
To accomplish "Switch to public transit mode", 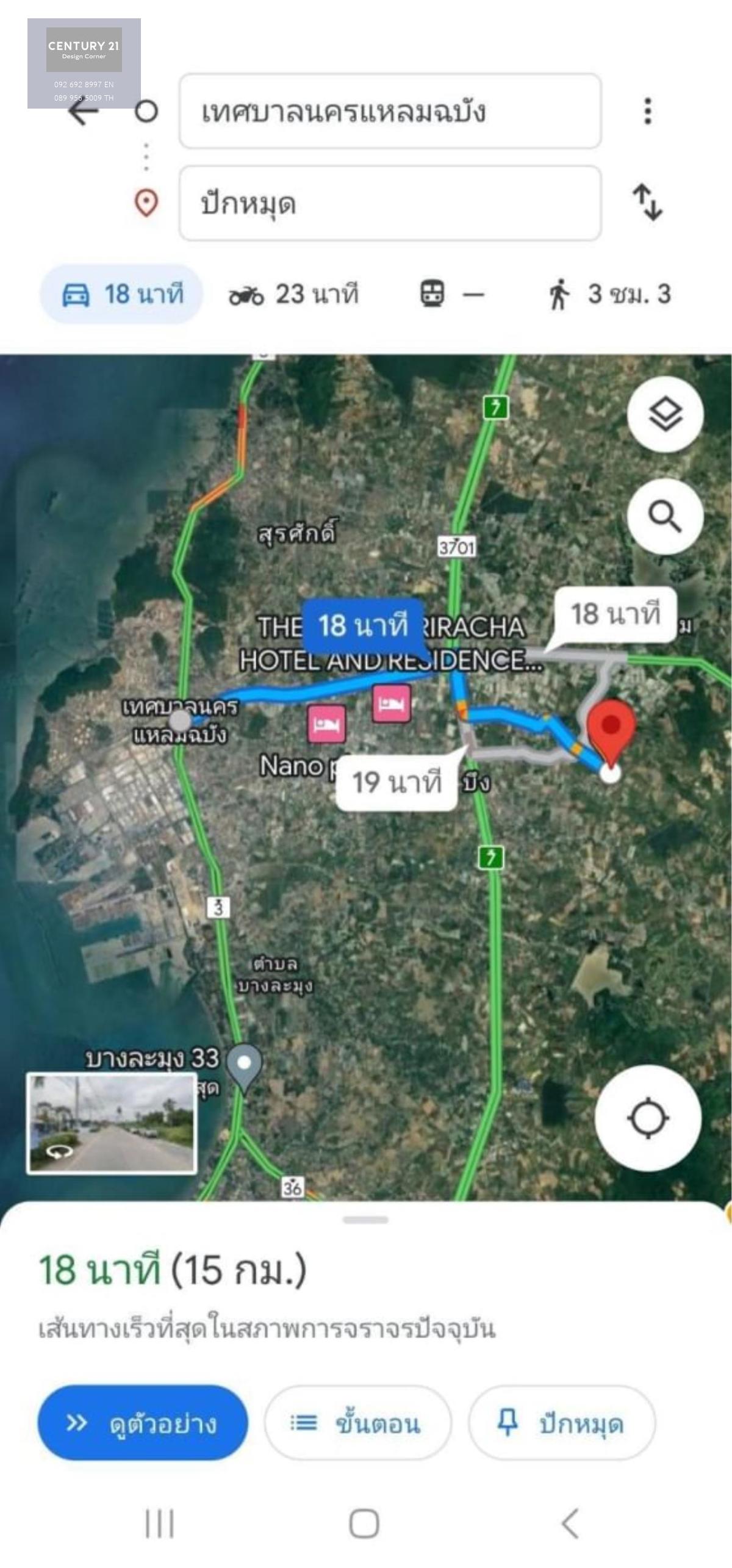I will [451, 295].
